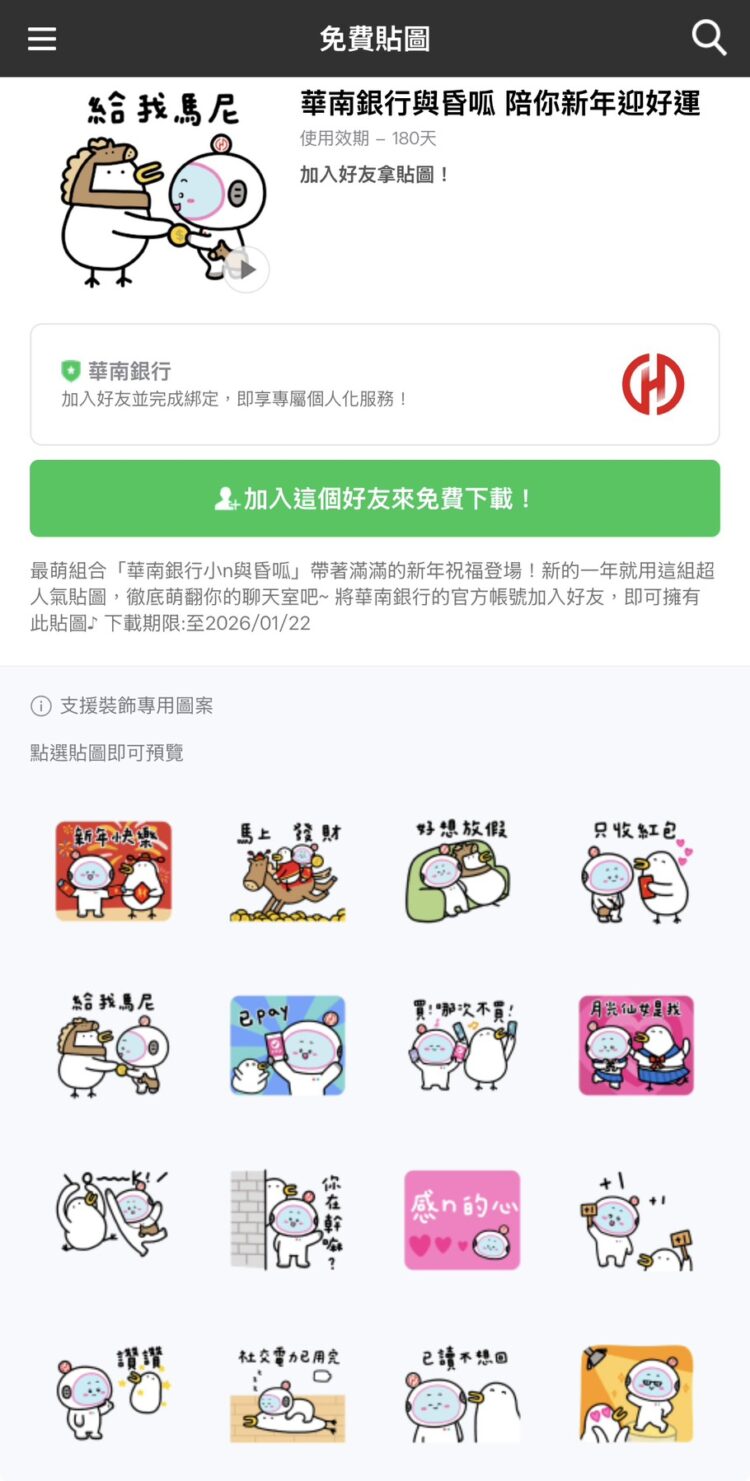Select the pink 感n的心 sticker
The image size is (750, 1481).
(x=461, y=1219)
